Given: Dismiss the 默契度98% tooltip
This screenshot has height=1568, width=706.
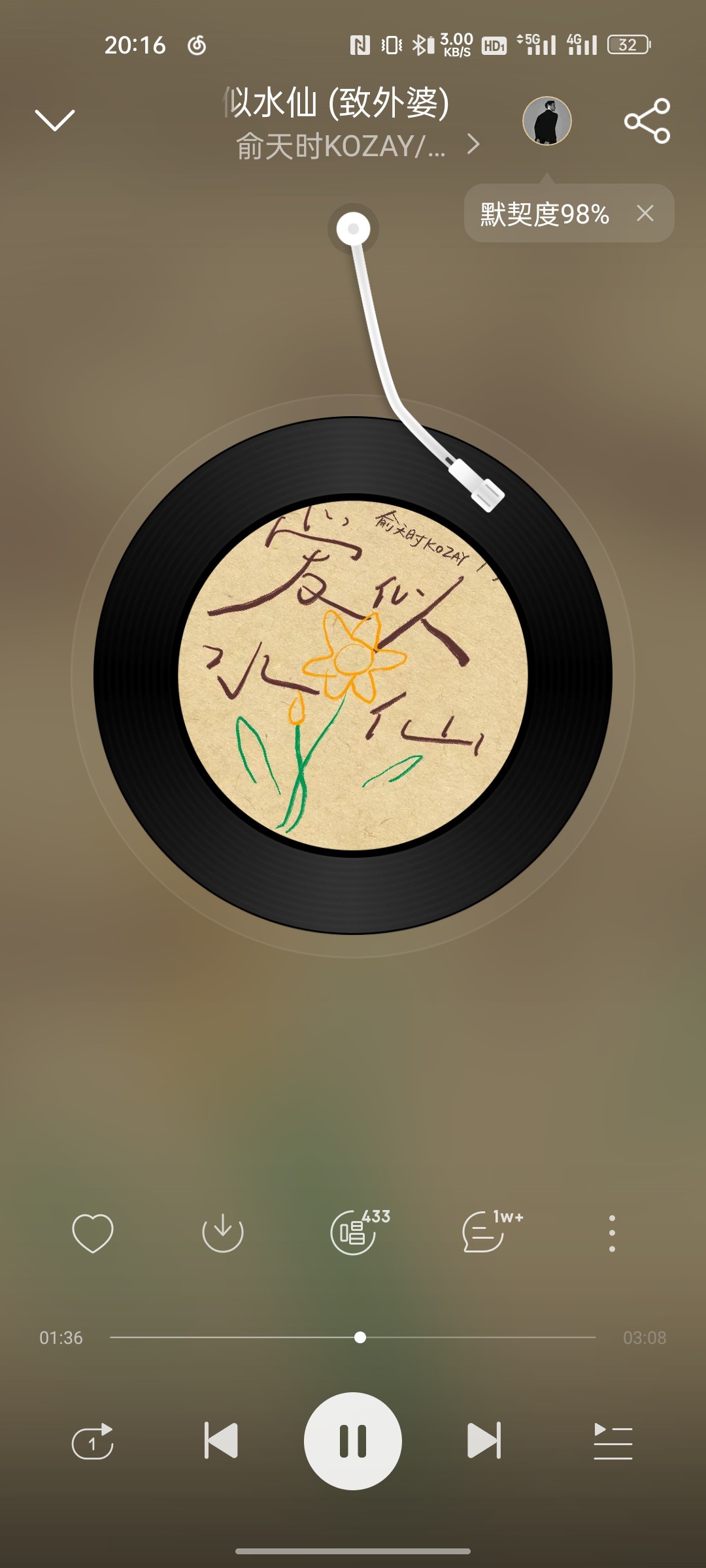Looking at the screenshot, I should click(x=645, y=213).
